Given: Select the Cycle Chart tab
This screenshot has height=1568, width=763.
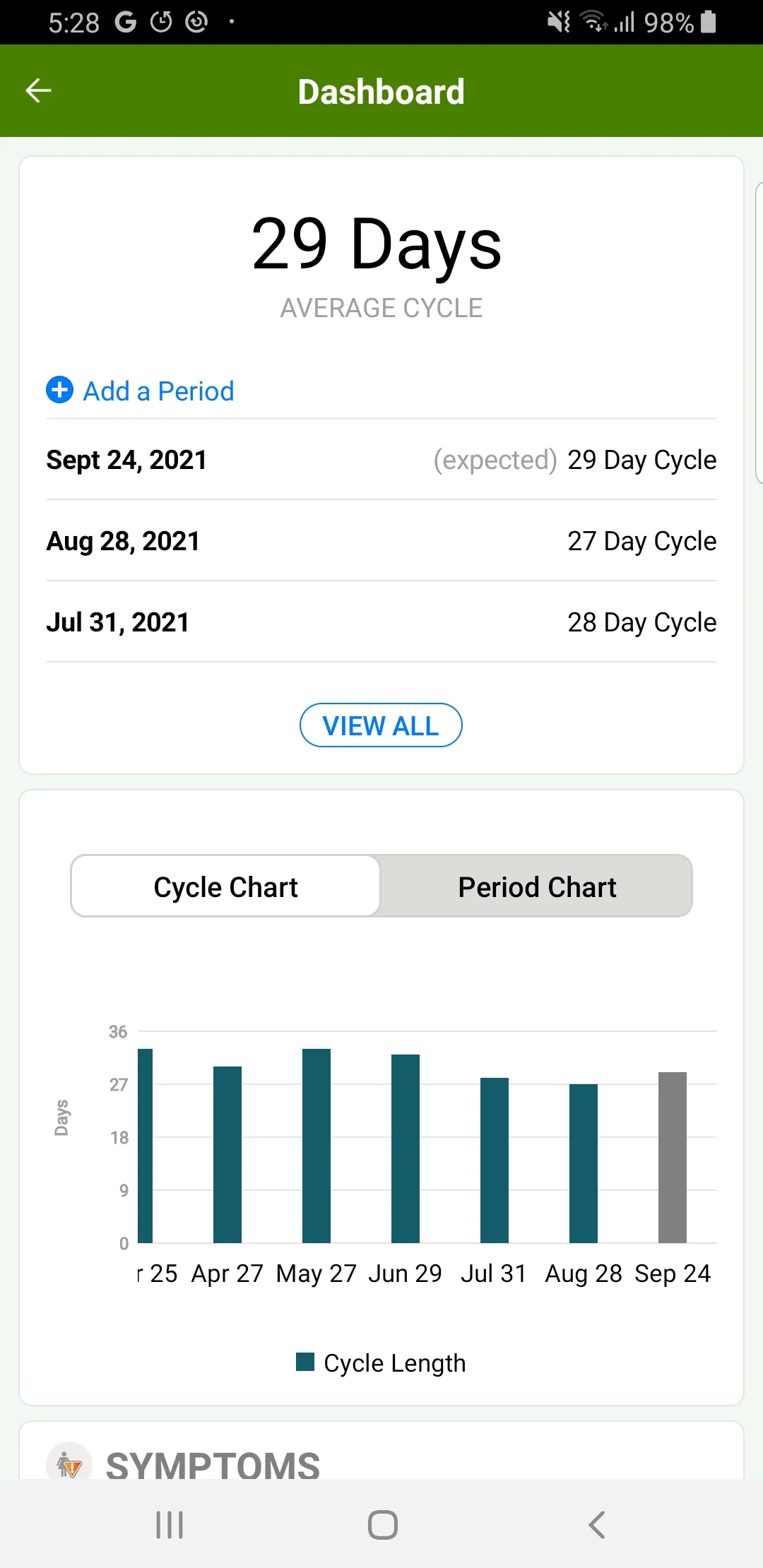Looking at the screenshot, I should coord(225,886).
